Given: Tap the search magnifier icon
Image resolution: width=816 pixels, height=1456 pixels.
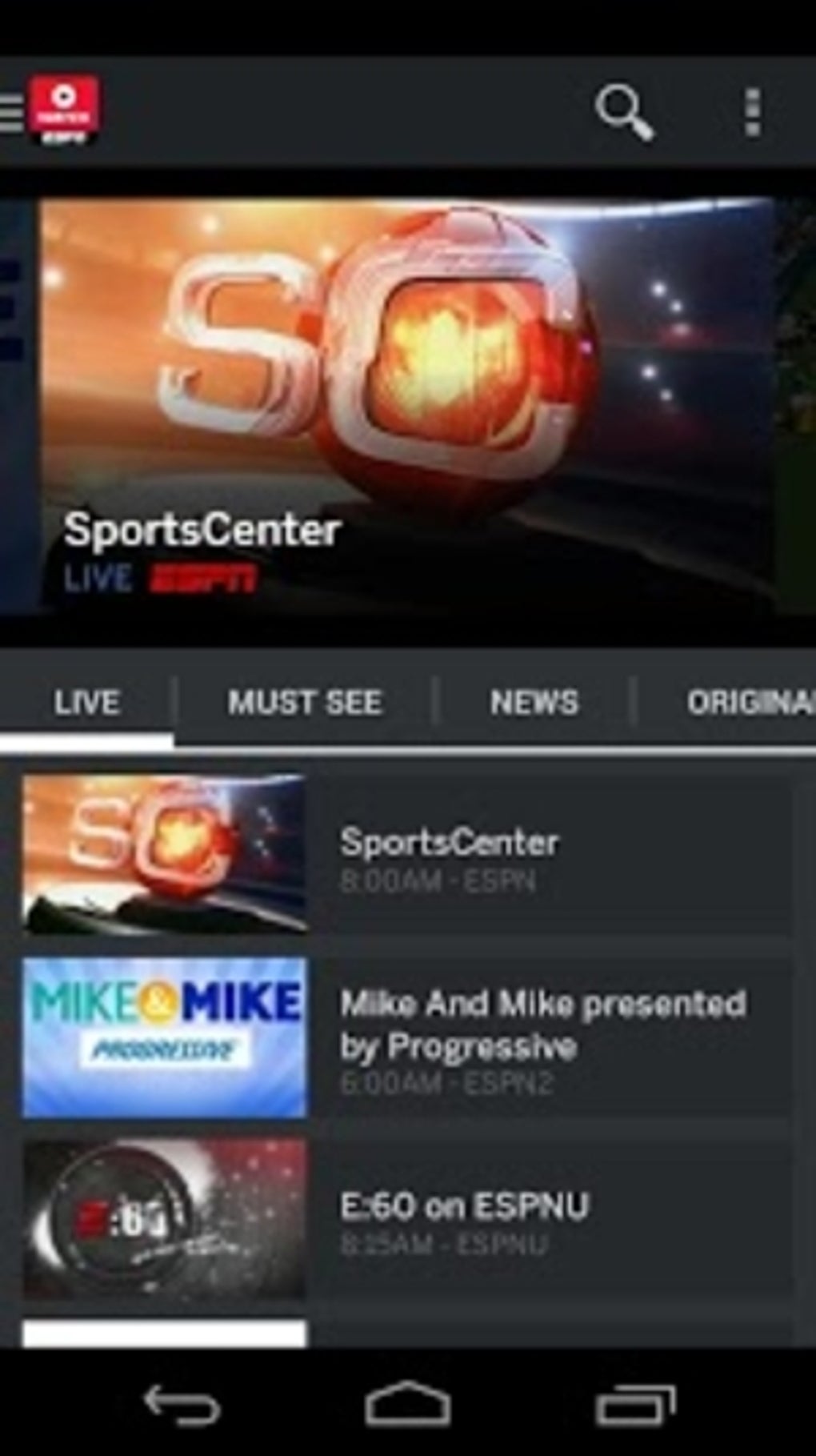Looking at the screenshot, I should pyautogui.click(x=624, y=113).
